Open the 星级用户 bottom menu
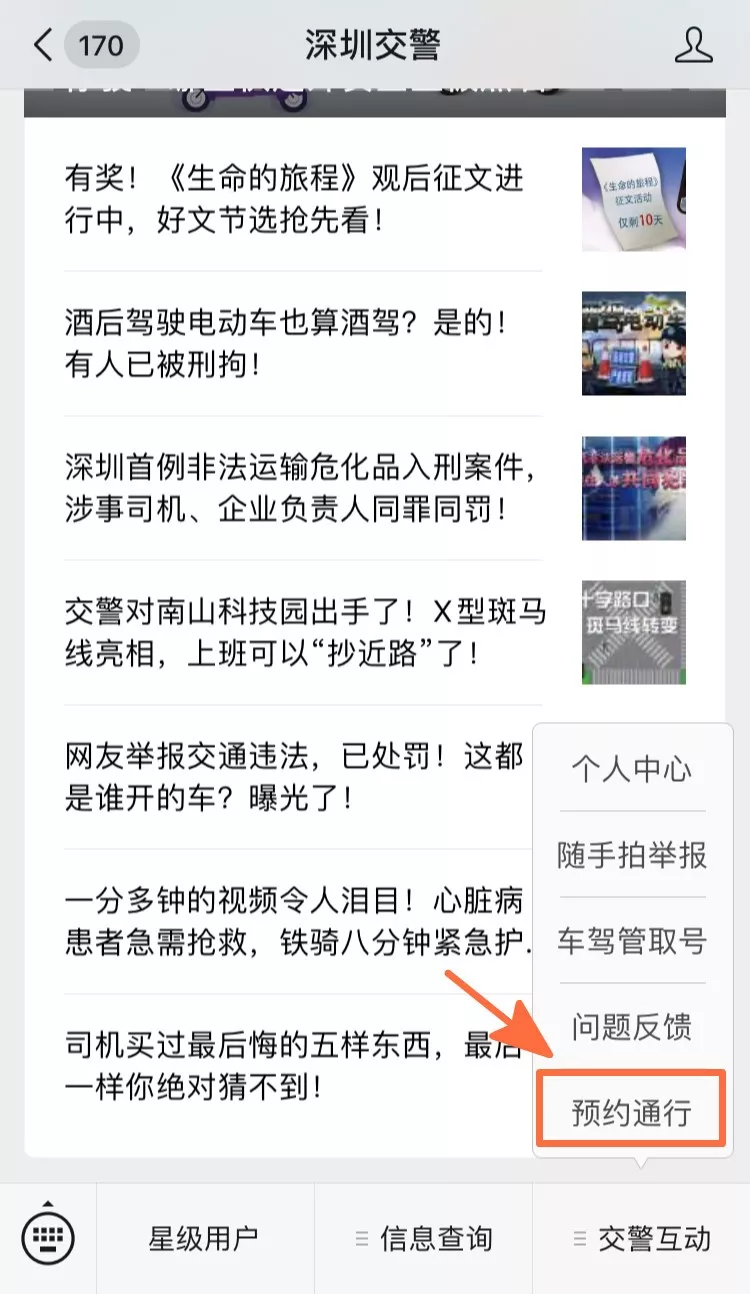750x1294 pixels. (204, 1239)
